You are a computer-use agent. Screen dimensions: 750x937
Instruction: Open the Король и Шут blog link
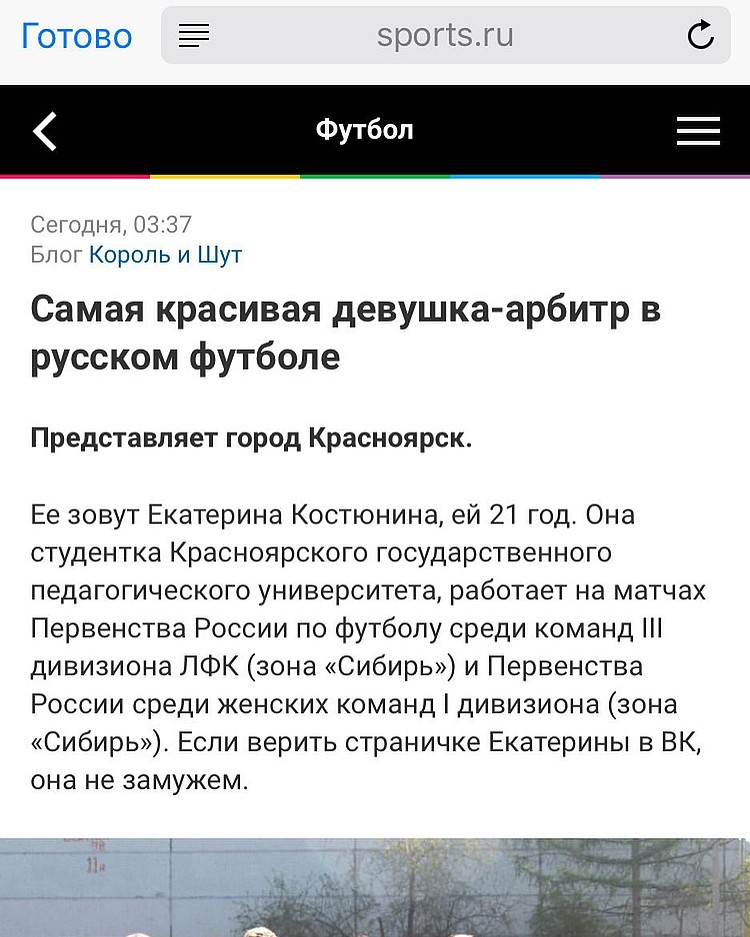(x=165, y=255)
